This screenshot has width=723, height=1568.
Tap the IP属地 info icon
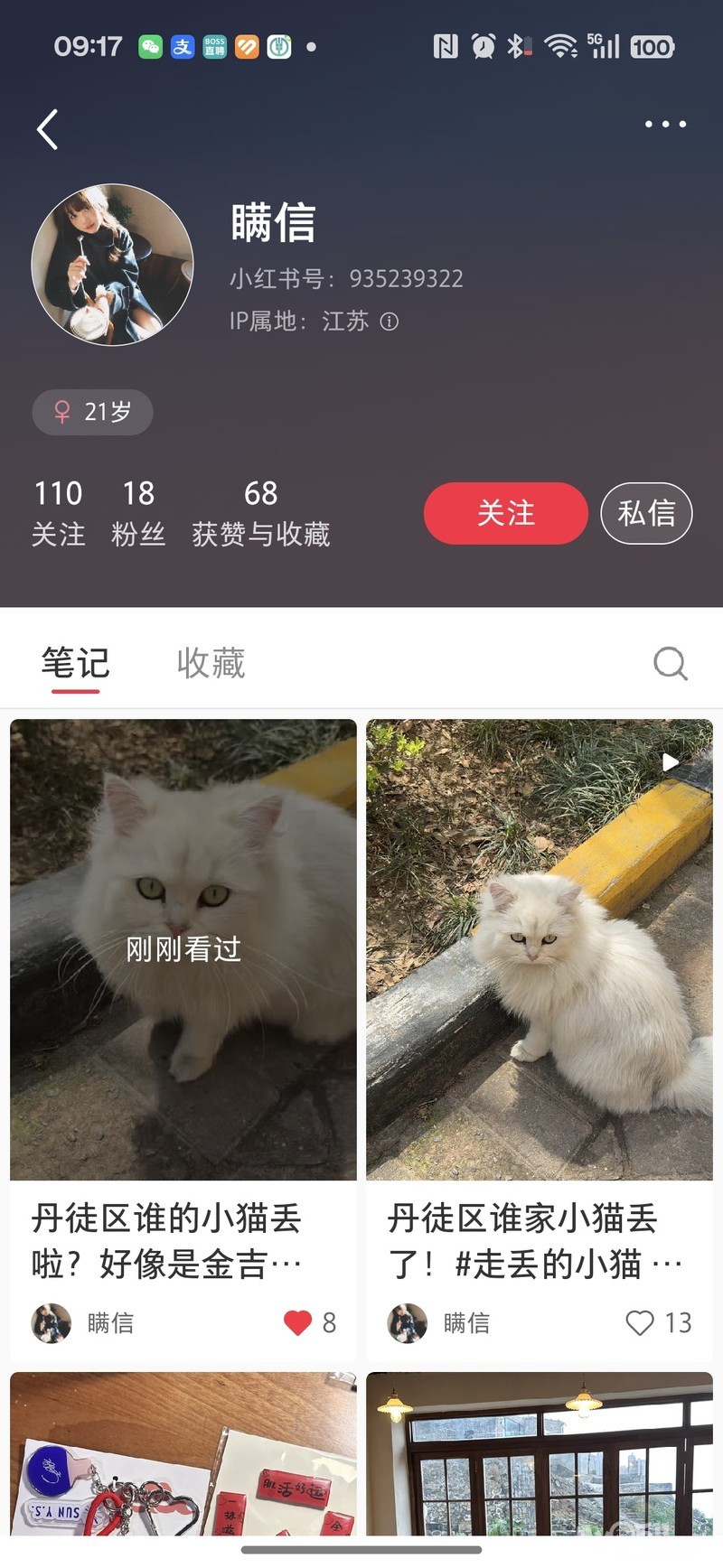pos(390,322)
